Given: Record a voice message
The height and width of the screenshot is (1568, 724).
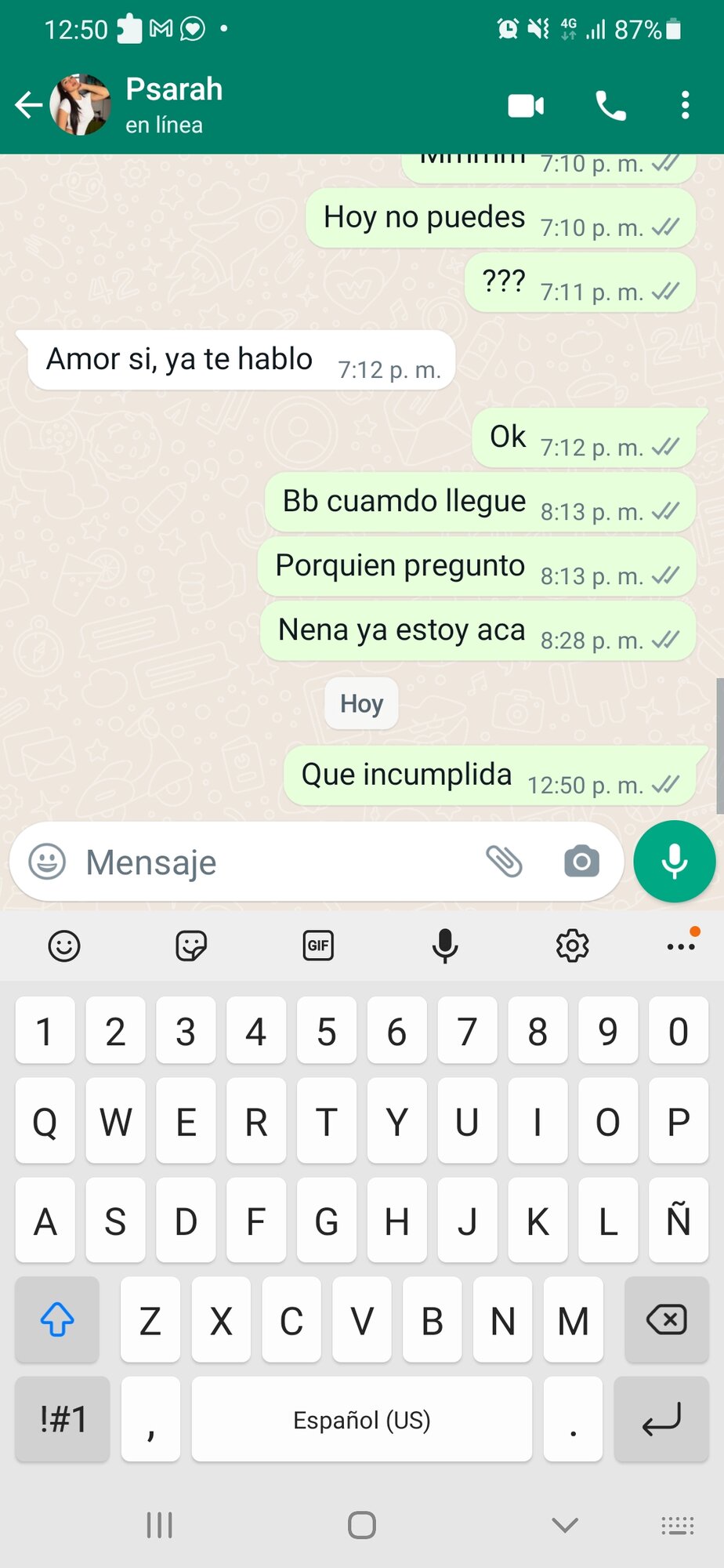Looking at the screenshot, I should [x=674, y=862].
